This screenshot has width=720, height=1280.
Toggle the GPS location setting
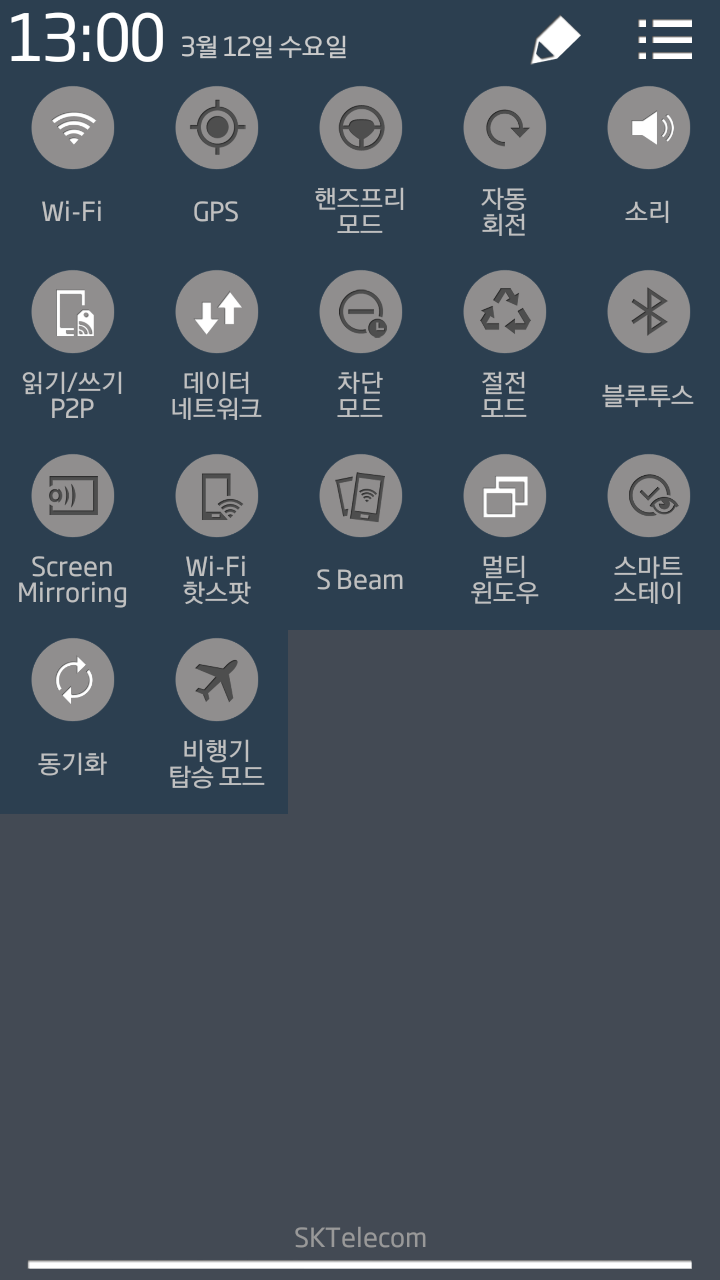pyautogui.click(x=217, y=128)
